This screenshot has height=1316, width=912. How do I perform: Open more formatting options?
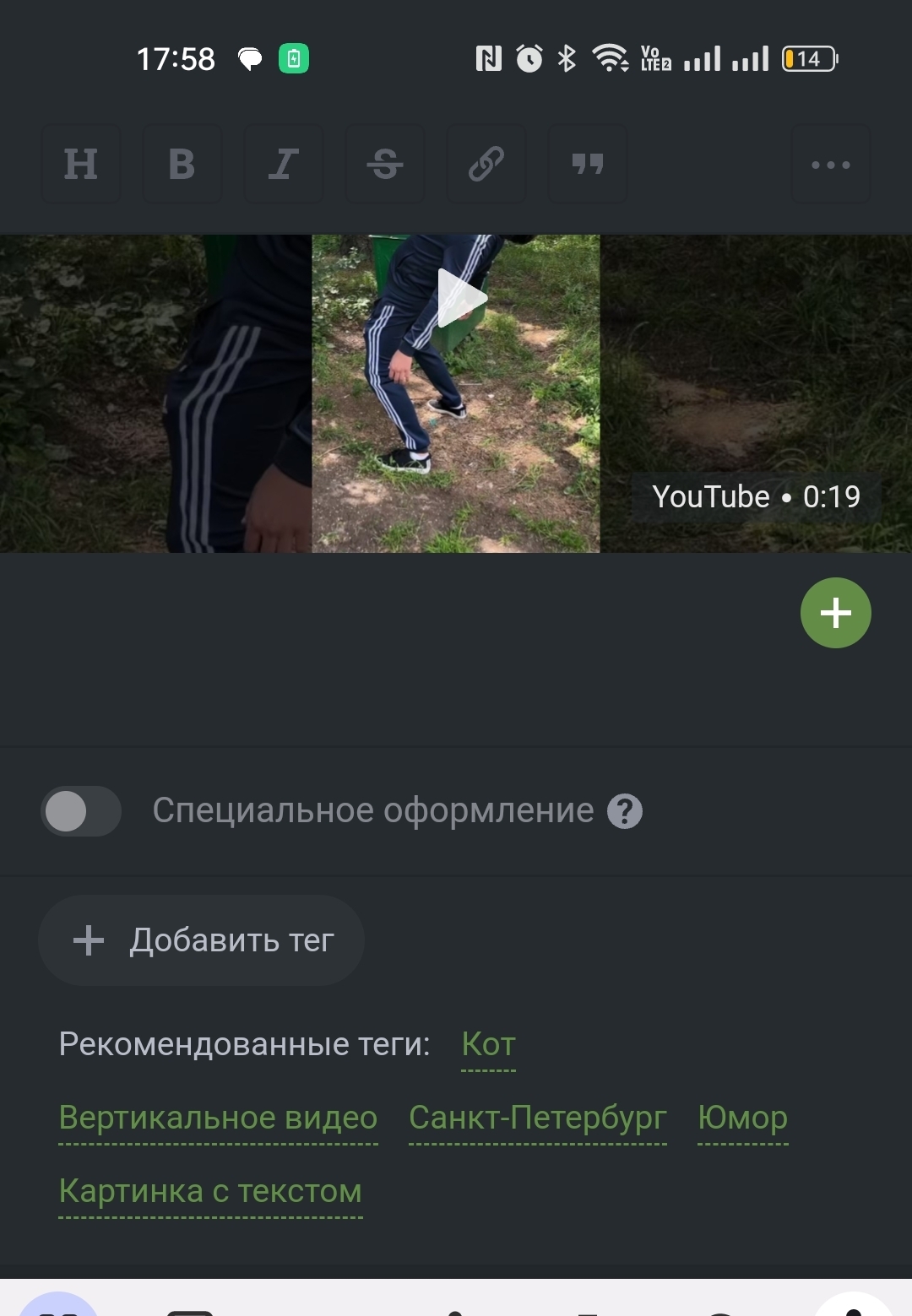830,164
